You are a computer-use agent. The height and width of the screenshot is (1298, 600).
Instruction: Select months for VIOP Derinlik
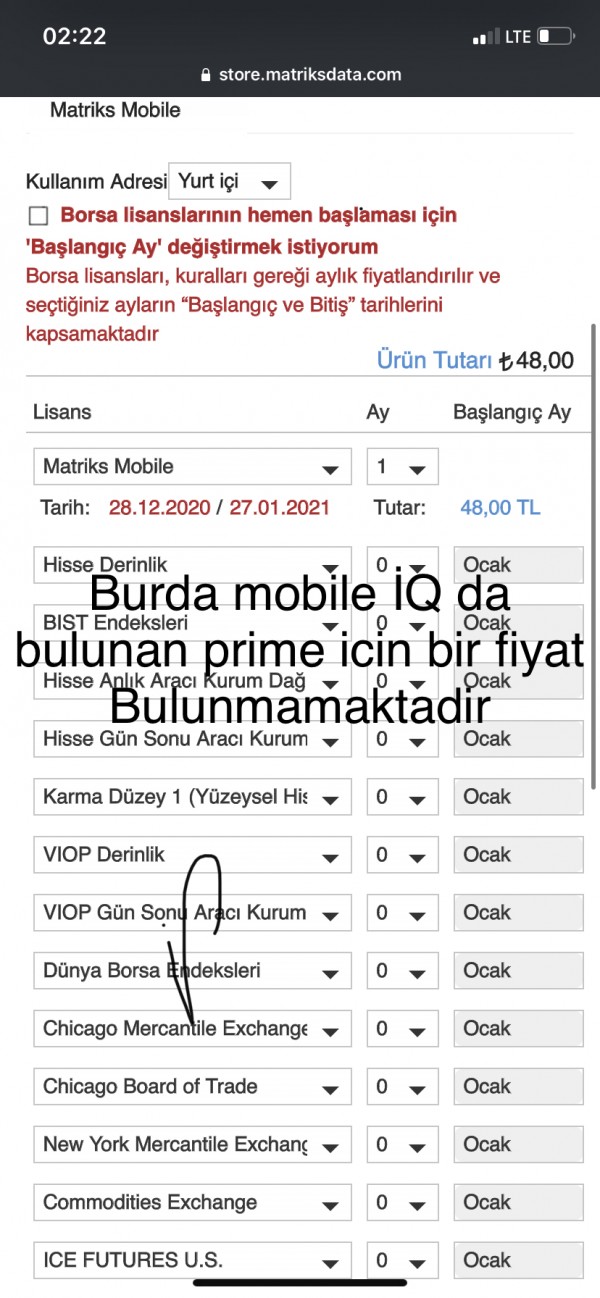(x=402, y=856)
